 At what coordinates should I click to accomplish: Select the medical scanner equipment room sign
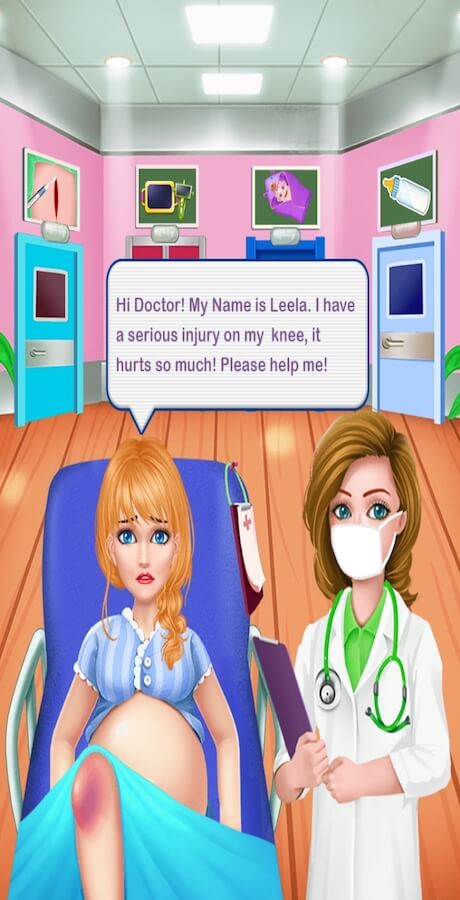click(x=167, y=196)
